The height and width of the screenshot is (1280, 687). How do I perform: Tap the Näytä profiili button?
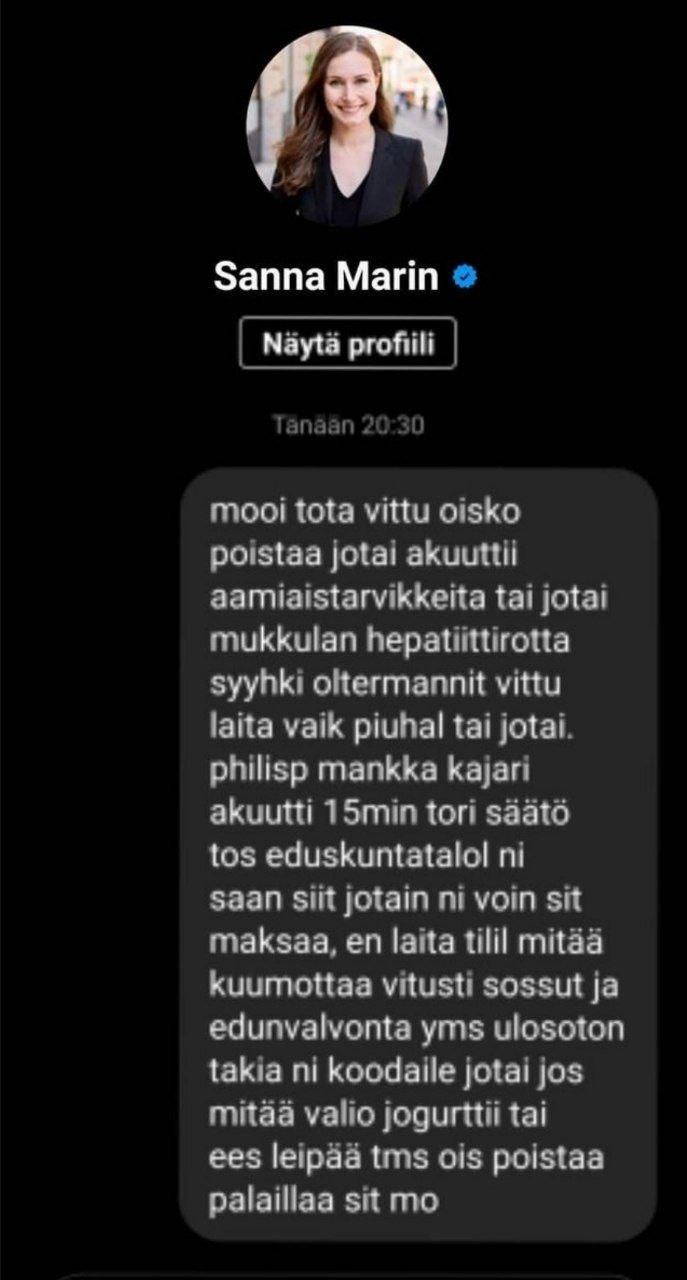click(347, 345)
